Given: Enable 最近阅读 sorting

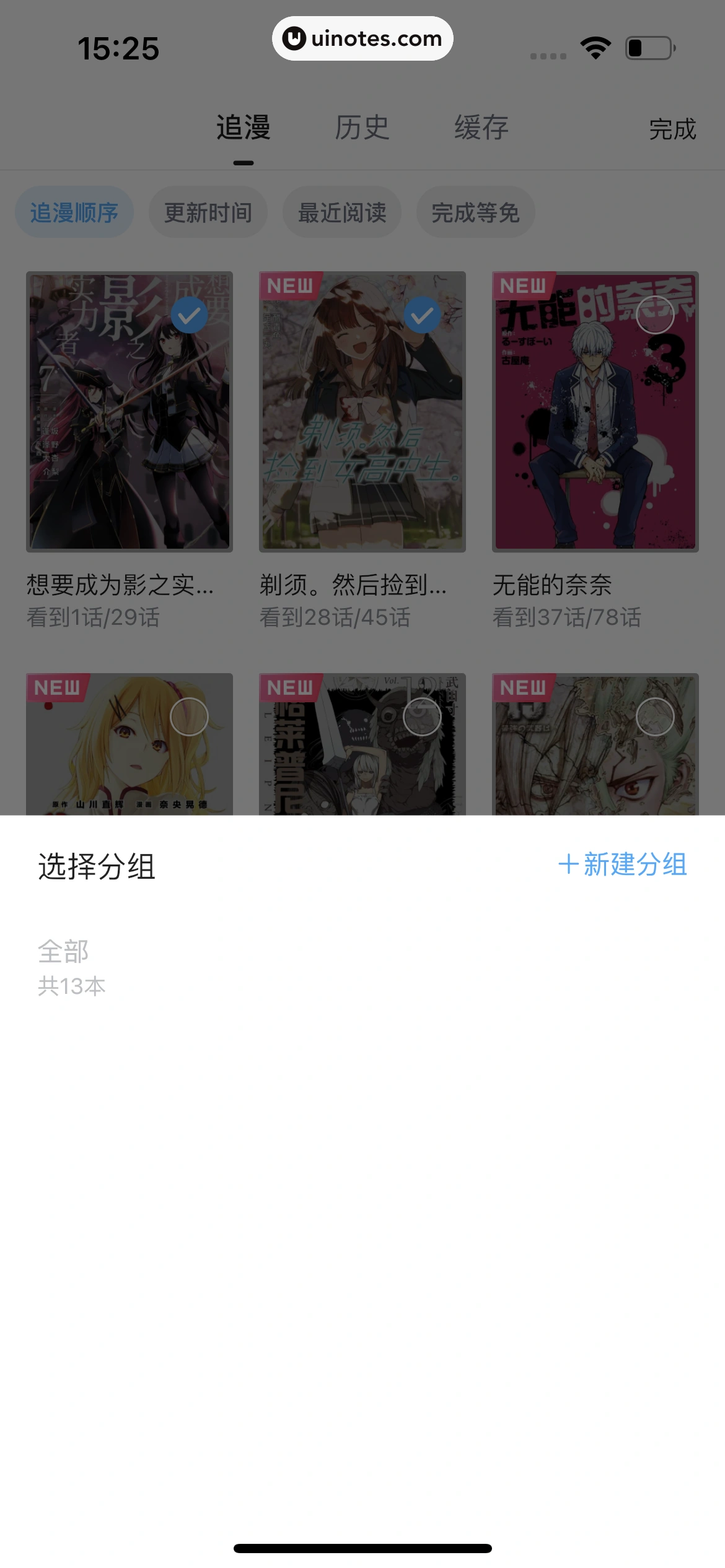Looking at the screenshot, I should tap(341, 212).
